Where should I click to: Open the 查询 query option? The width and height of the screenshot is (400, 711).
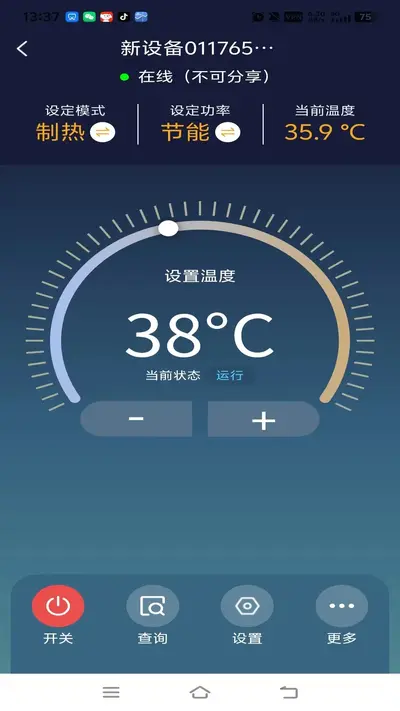(x=152, y=606)
